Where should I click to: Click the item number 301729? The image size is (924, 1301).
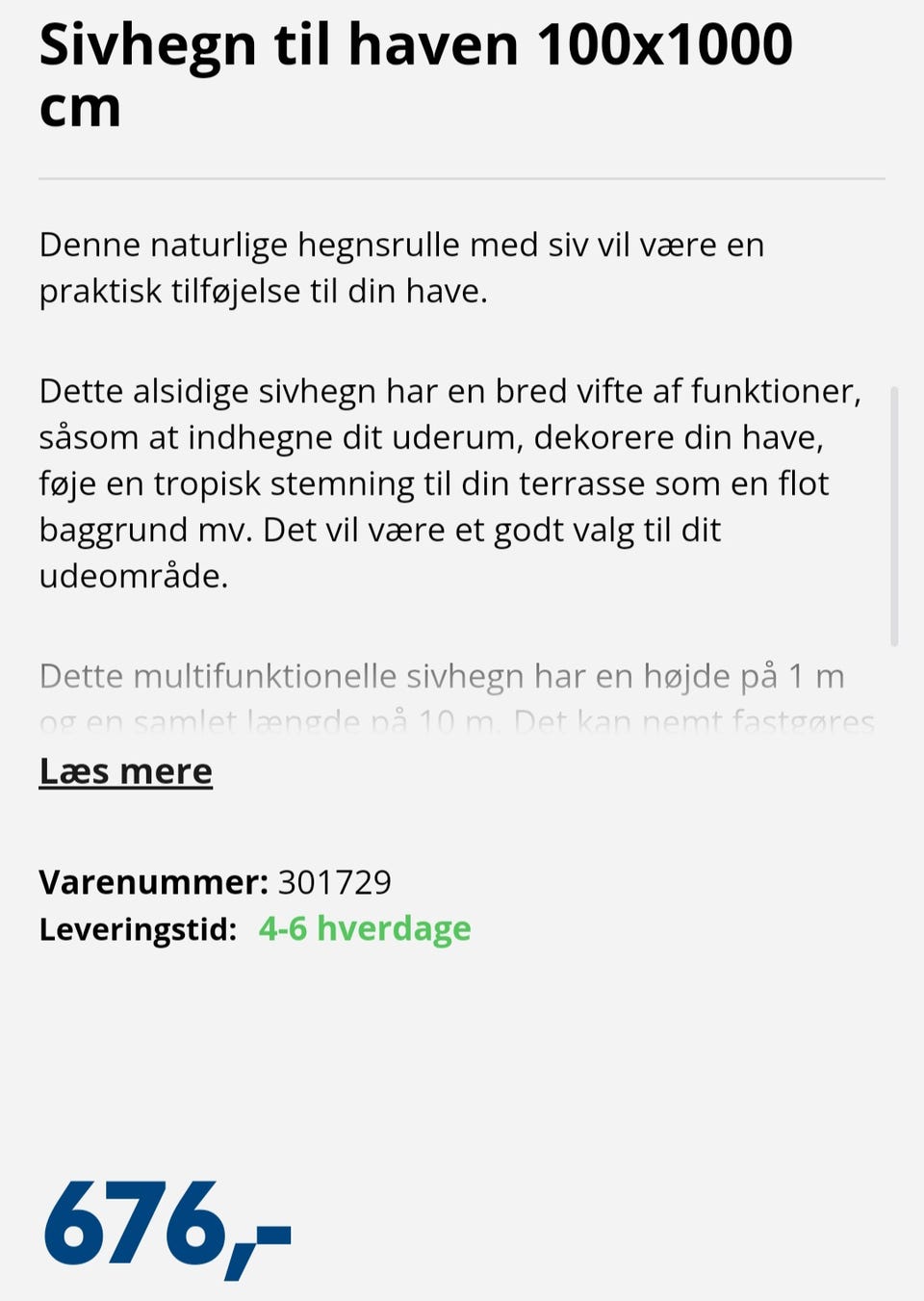335,881
